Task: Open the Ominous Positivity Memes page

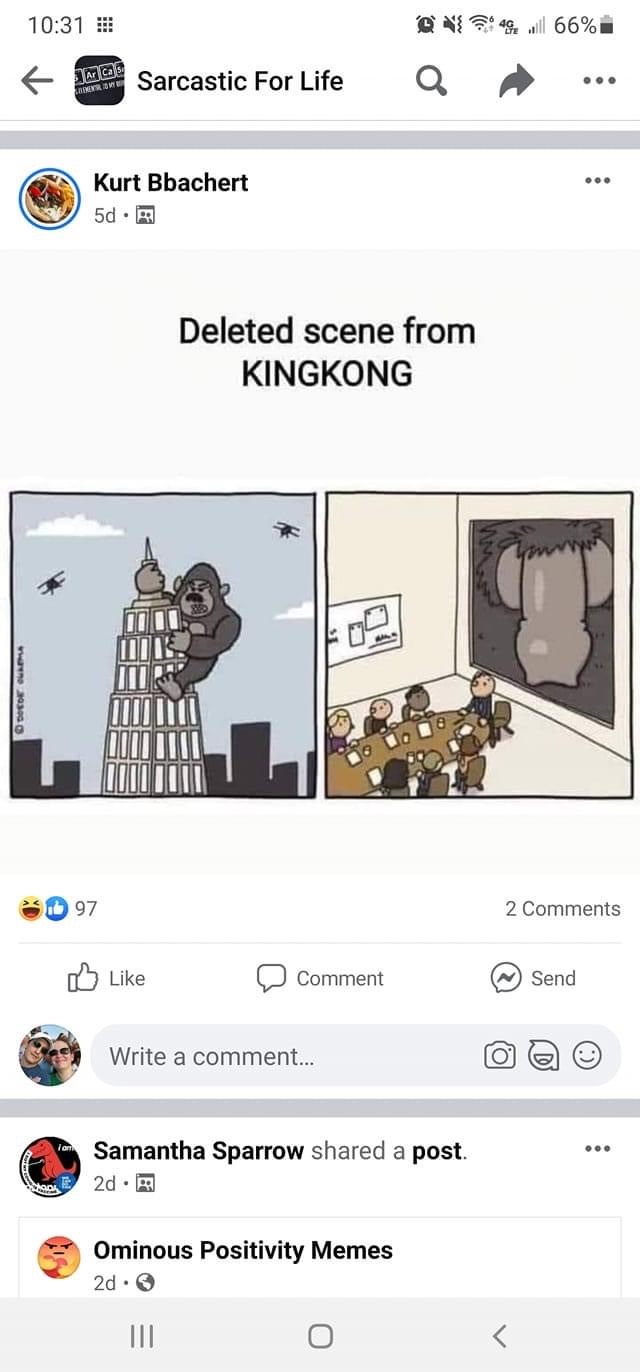Action: [x=243, y=1250]
